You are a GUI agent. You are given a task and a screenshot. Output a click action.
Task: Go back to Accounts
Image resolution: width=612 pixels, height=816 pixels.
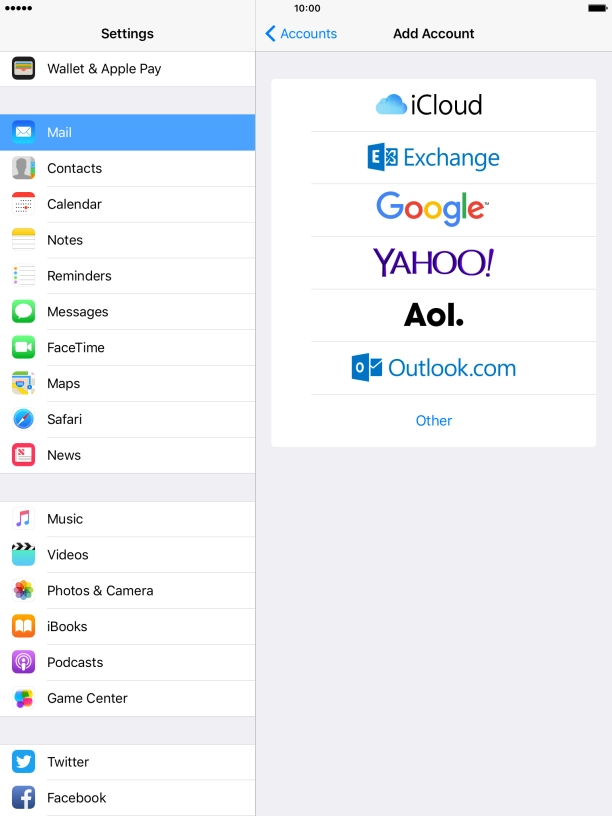301,33
